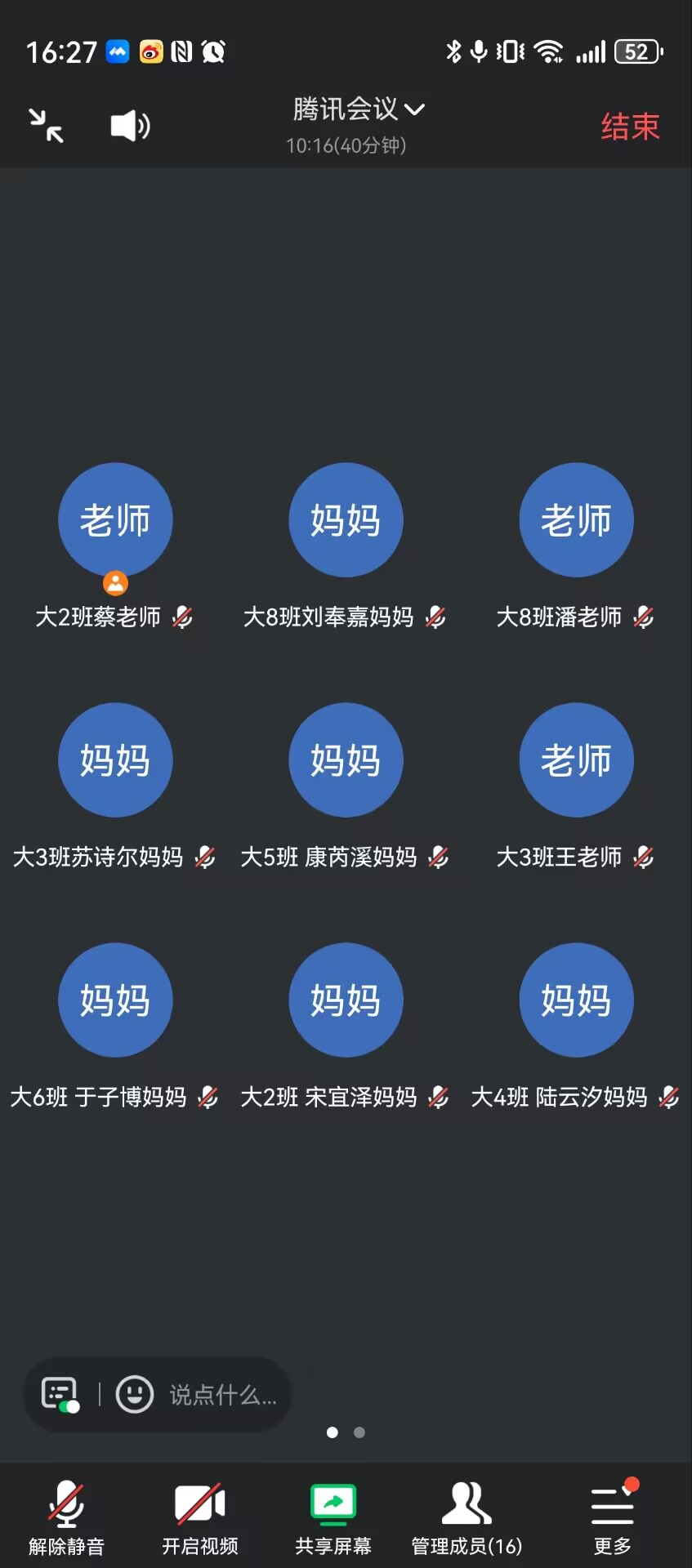Start 共享屏幕 screen sharing

pos(333,1518)
